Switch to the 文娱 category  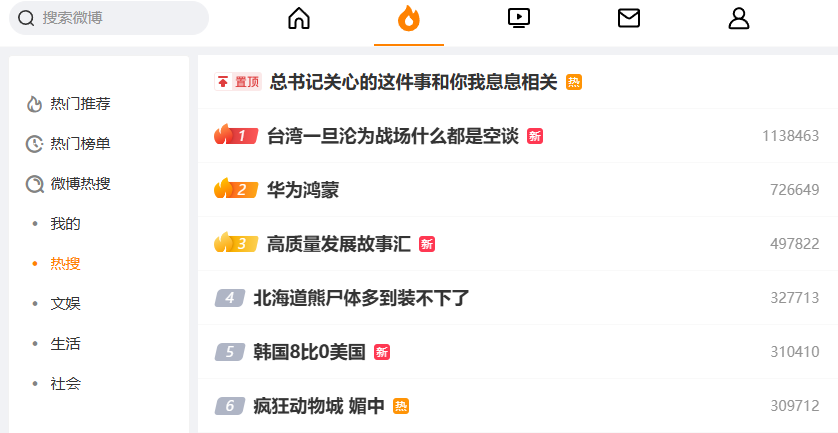66,304
